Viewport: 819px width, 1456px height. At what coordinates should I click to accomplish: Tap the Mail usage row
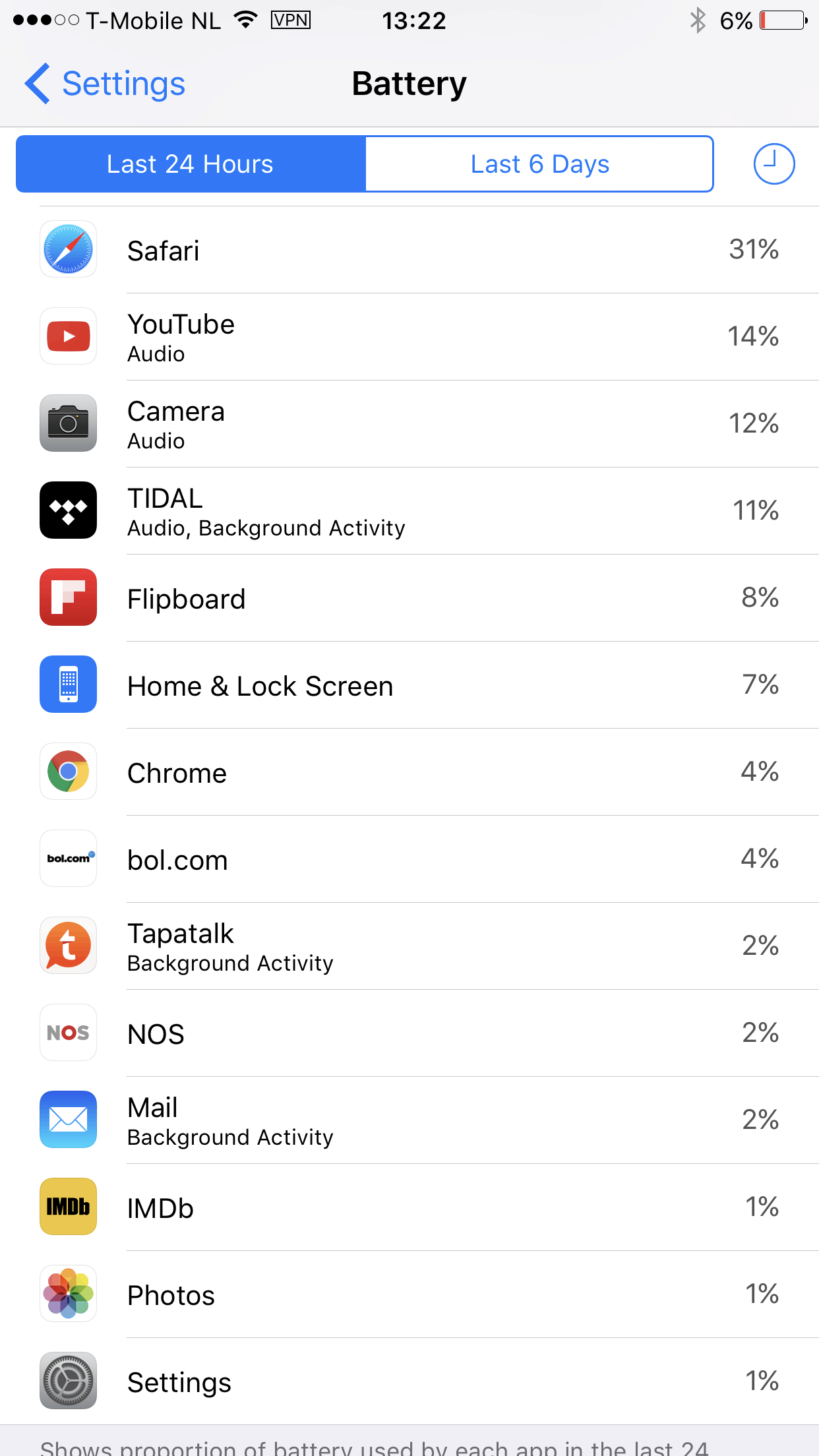409,1120
